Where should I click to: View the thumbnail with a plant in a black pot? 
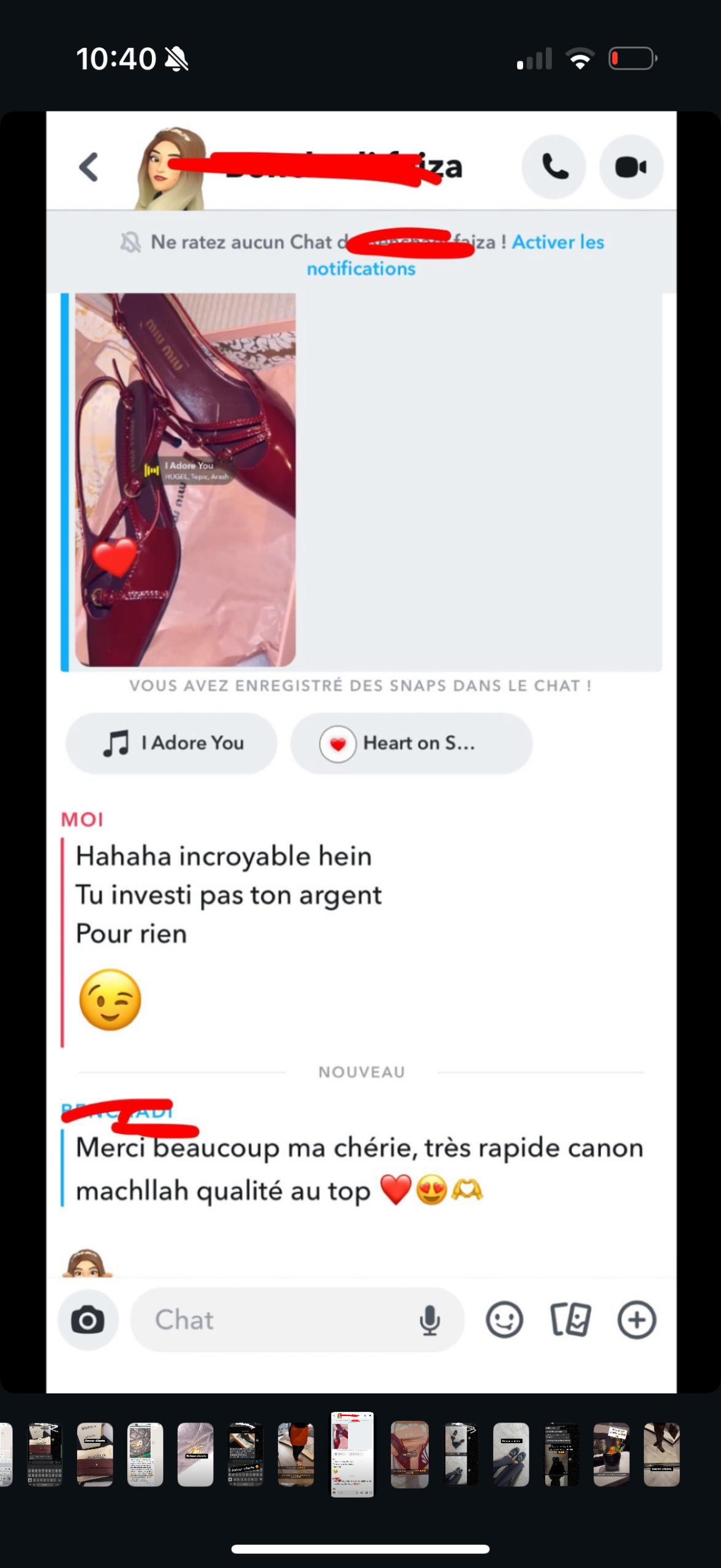coord(611,1455)
